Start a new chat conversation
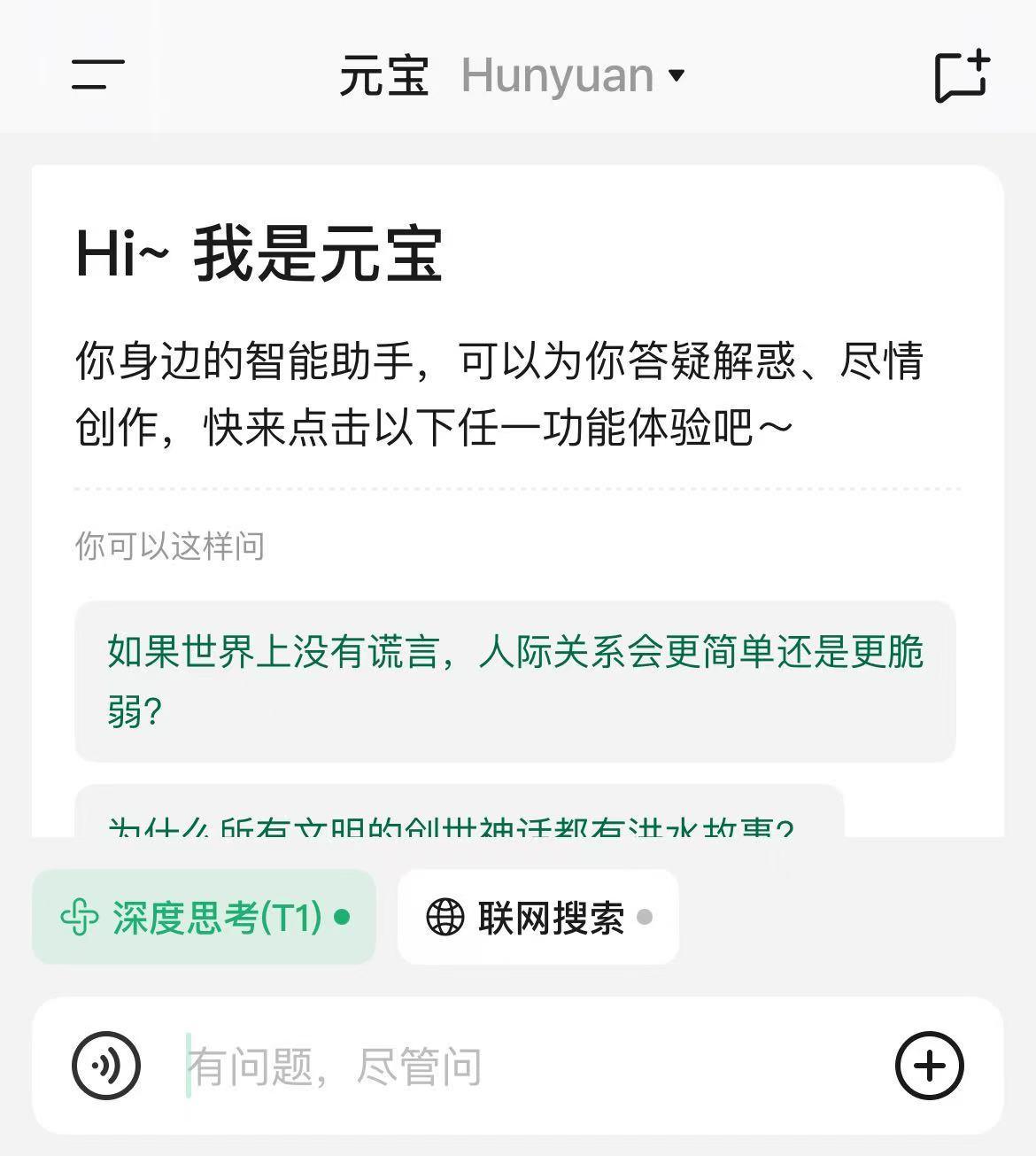 coord(961,76)
